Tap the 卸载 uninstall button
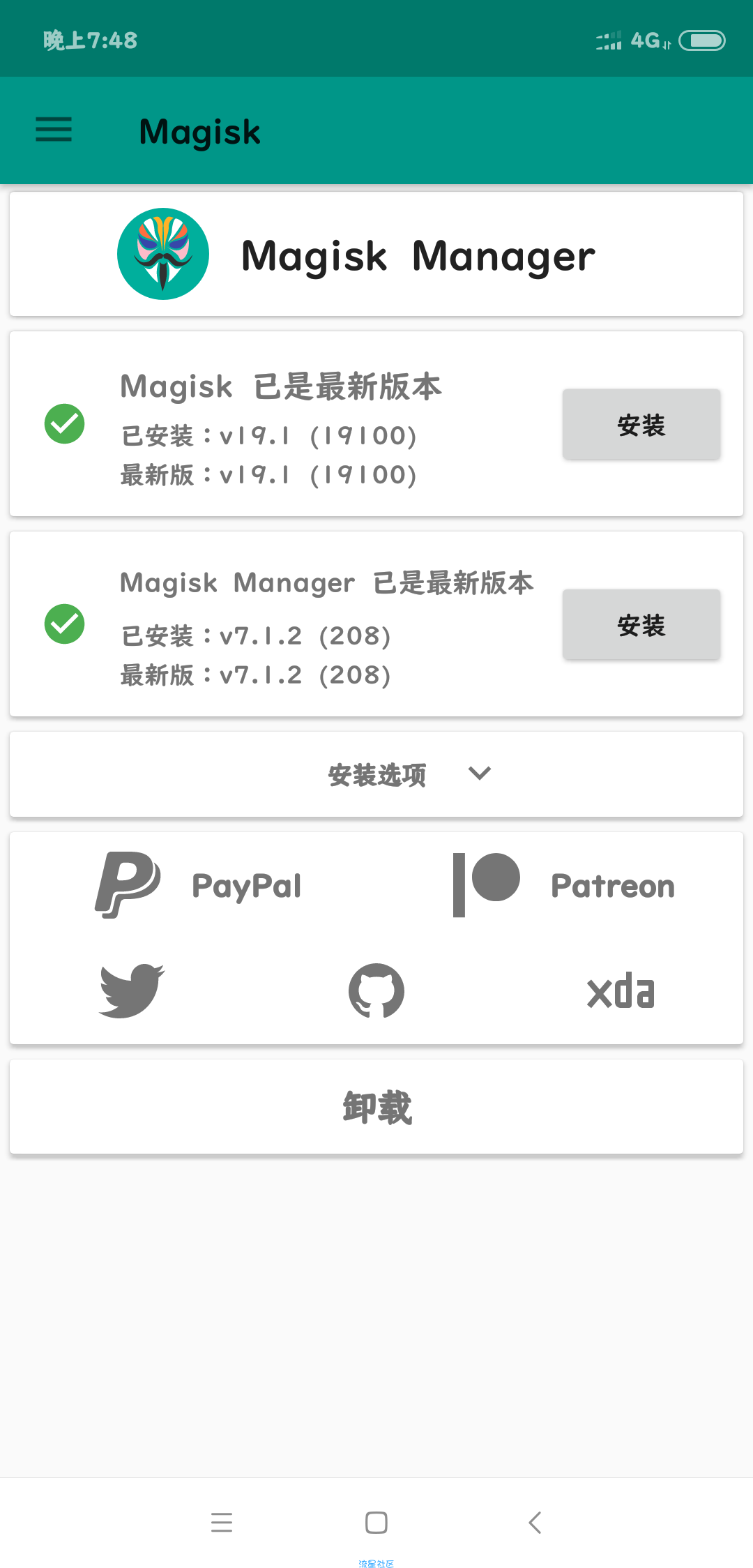Viewport: 753px width, 1568px height. click(x=376, y=1107)
